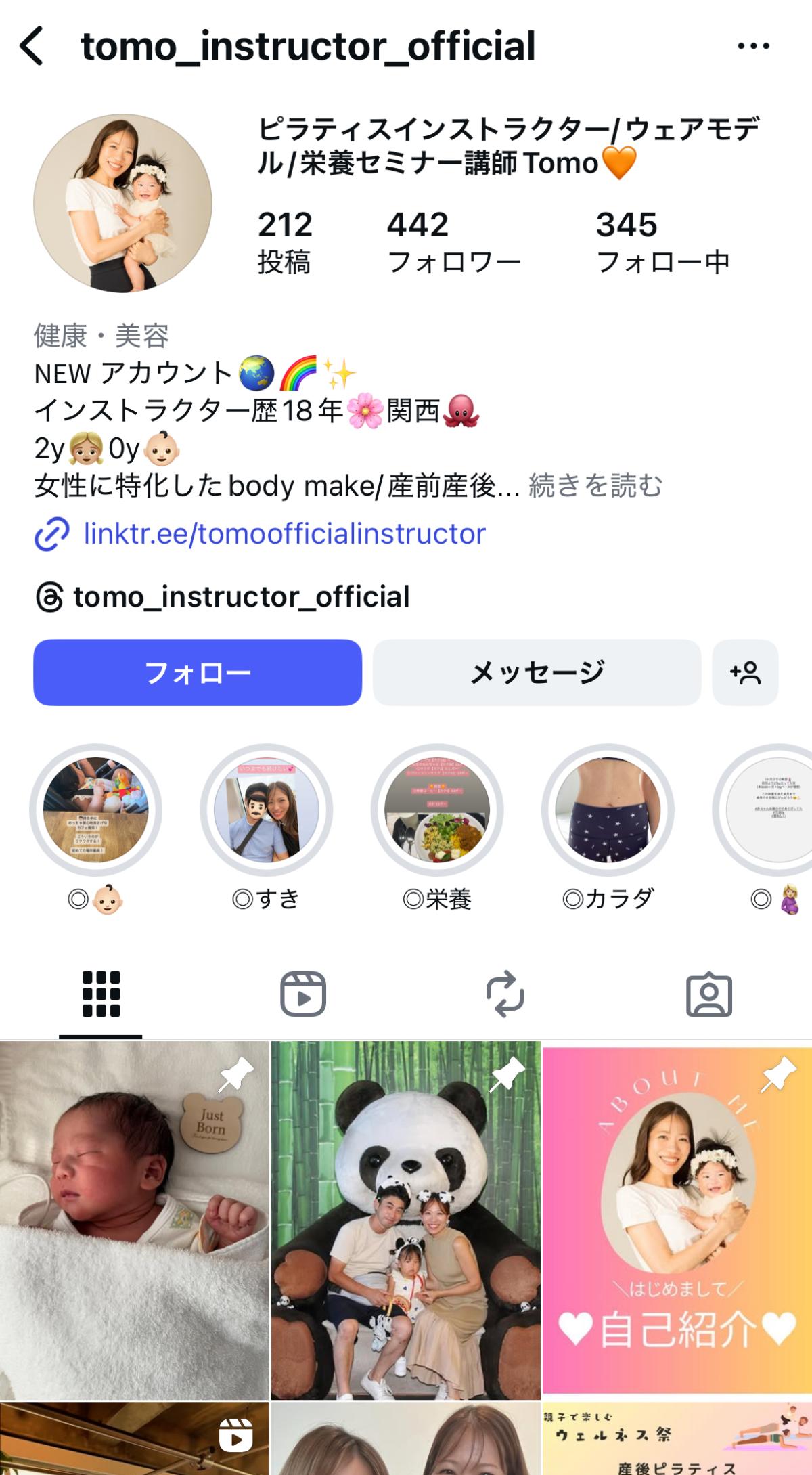The width and height of the screenshot is (812, 1475).
Task: Open the baby-face emoji story highlight
Action: [95, 810]
